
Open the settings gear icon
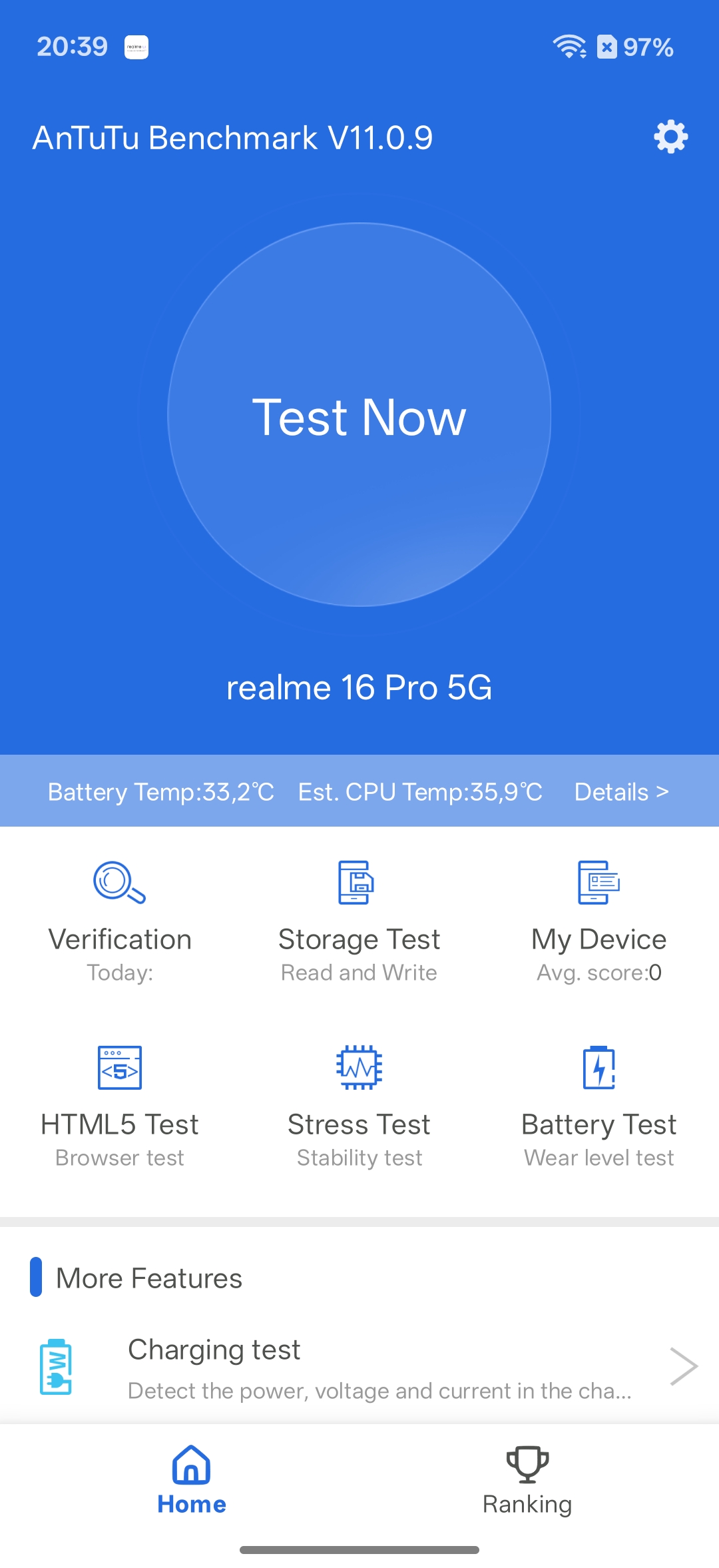pyautogui.click(x=670, y=137)
